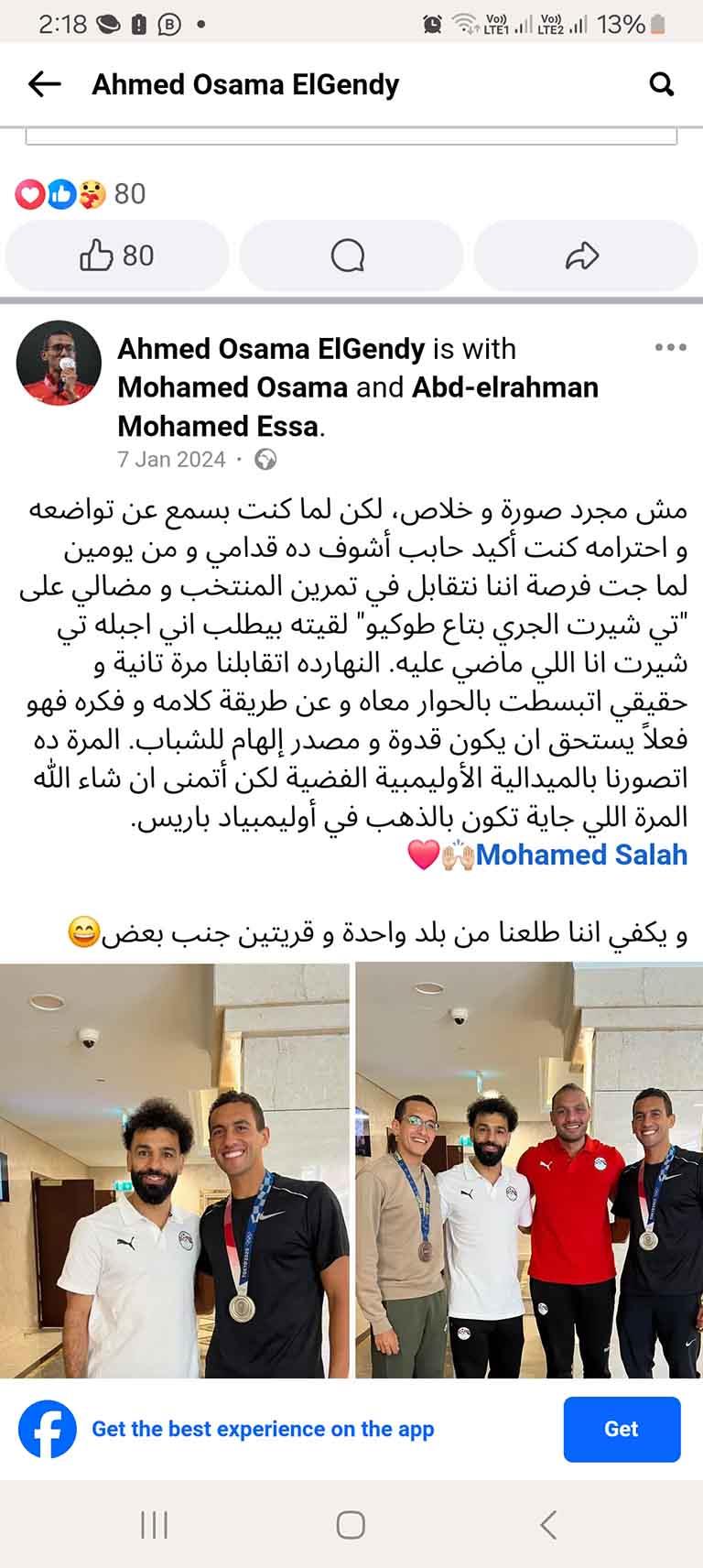View the 80 reactions list
Viewport: 703px width, 1568px height.
click(x=81, y=193)
